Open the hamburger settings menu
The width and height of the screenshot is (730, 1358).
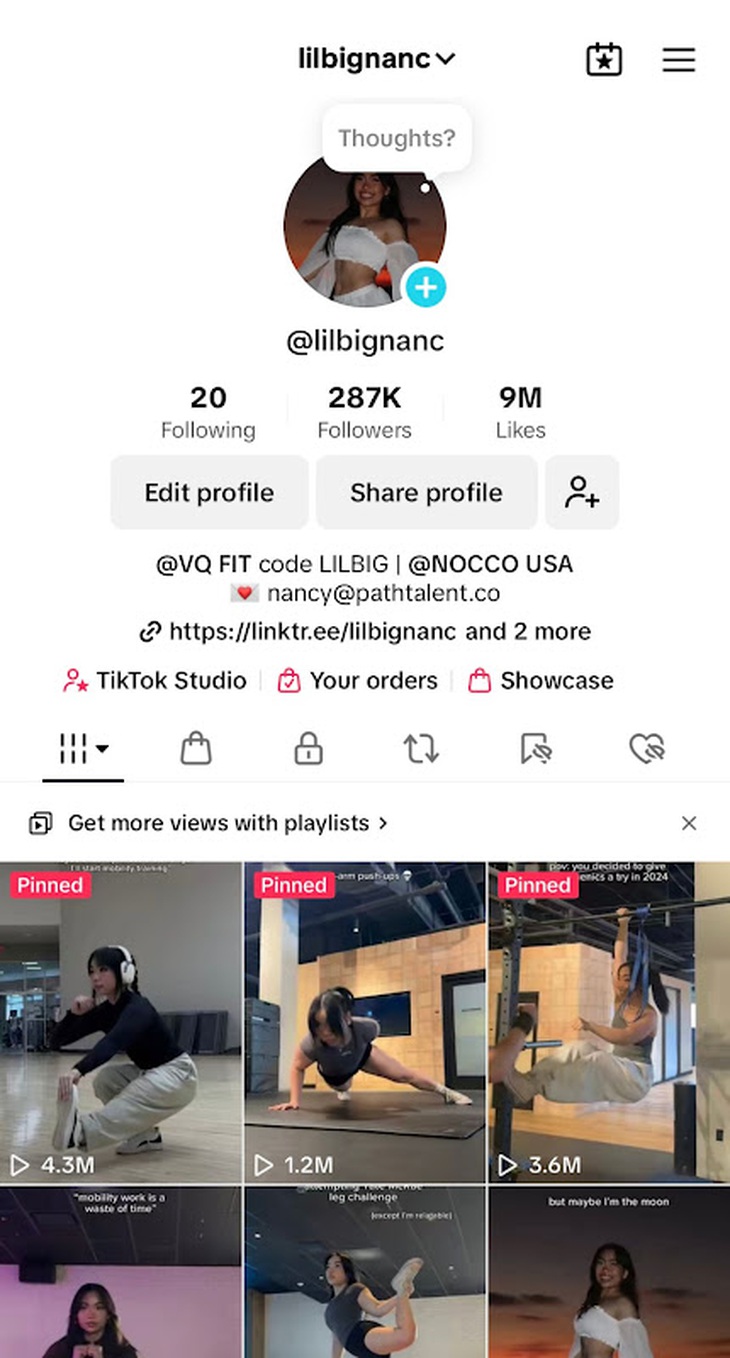pyautogui.click(x=679, y=59)
